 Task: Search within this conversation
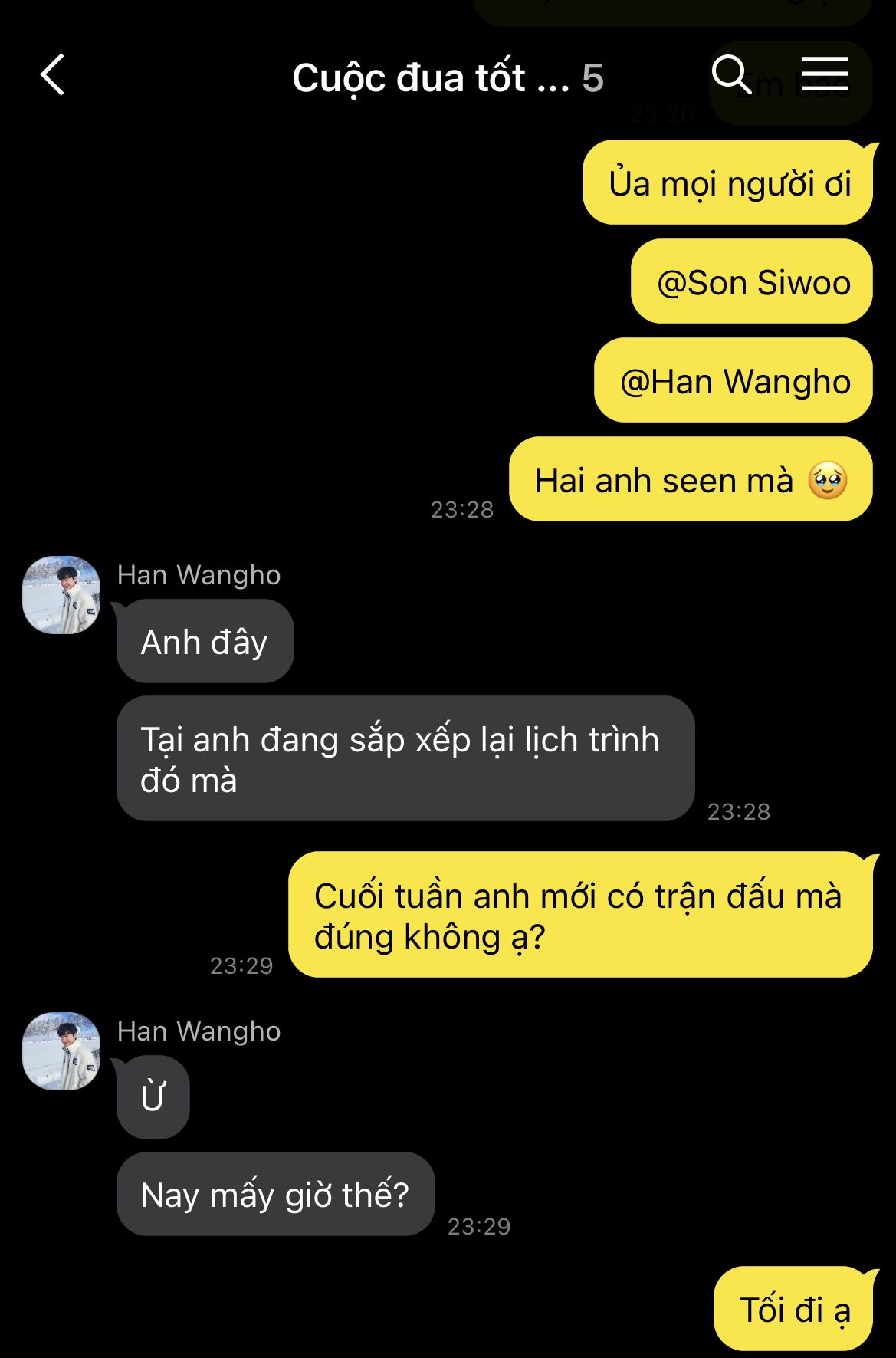pos(730,75)
